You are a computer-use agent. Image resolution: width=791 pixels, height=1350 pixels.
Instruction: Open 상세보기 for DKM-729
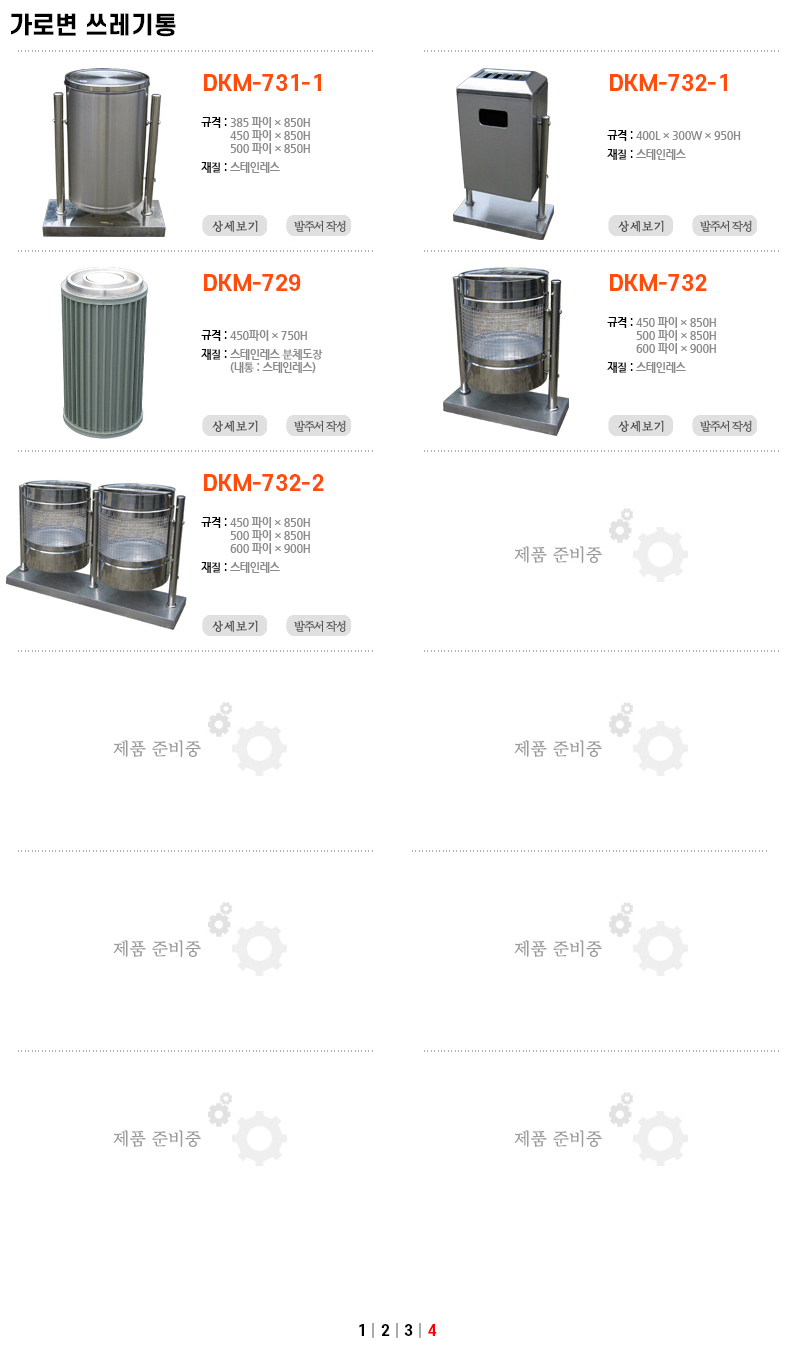pos(234,426)
